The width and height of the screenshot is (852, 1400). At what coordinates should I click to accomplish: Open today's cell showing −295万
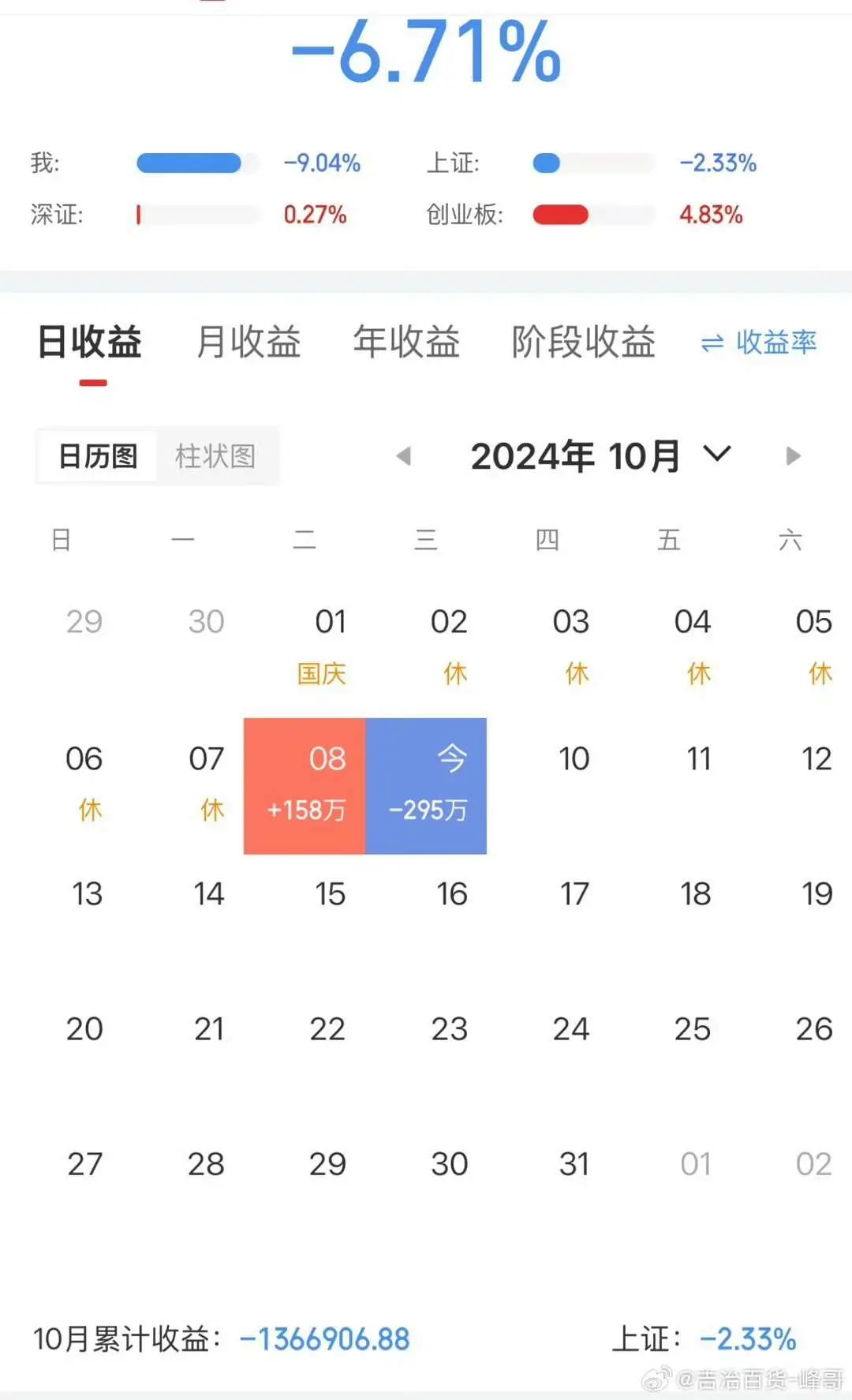click(426, 785)
